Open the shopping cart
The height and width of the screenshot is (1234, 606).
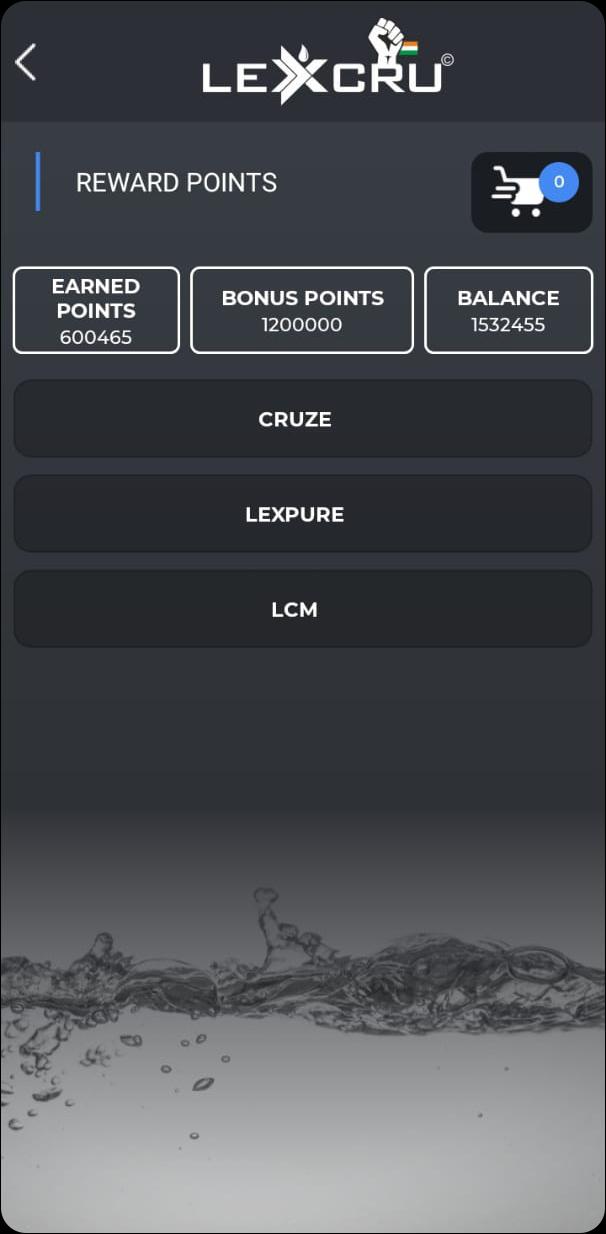click(x=532, y=192)
